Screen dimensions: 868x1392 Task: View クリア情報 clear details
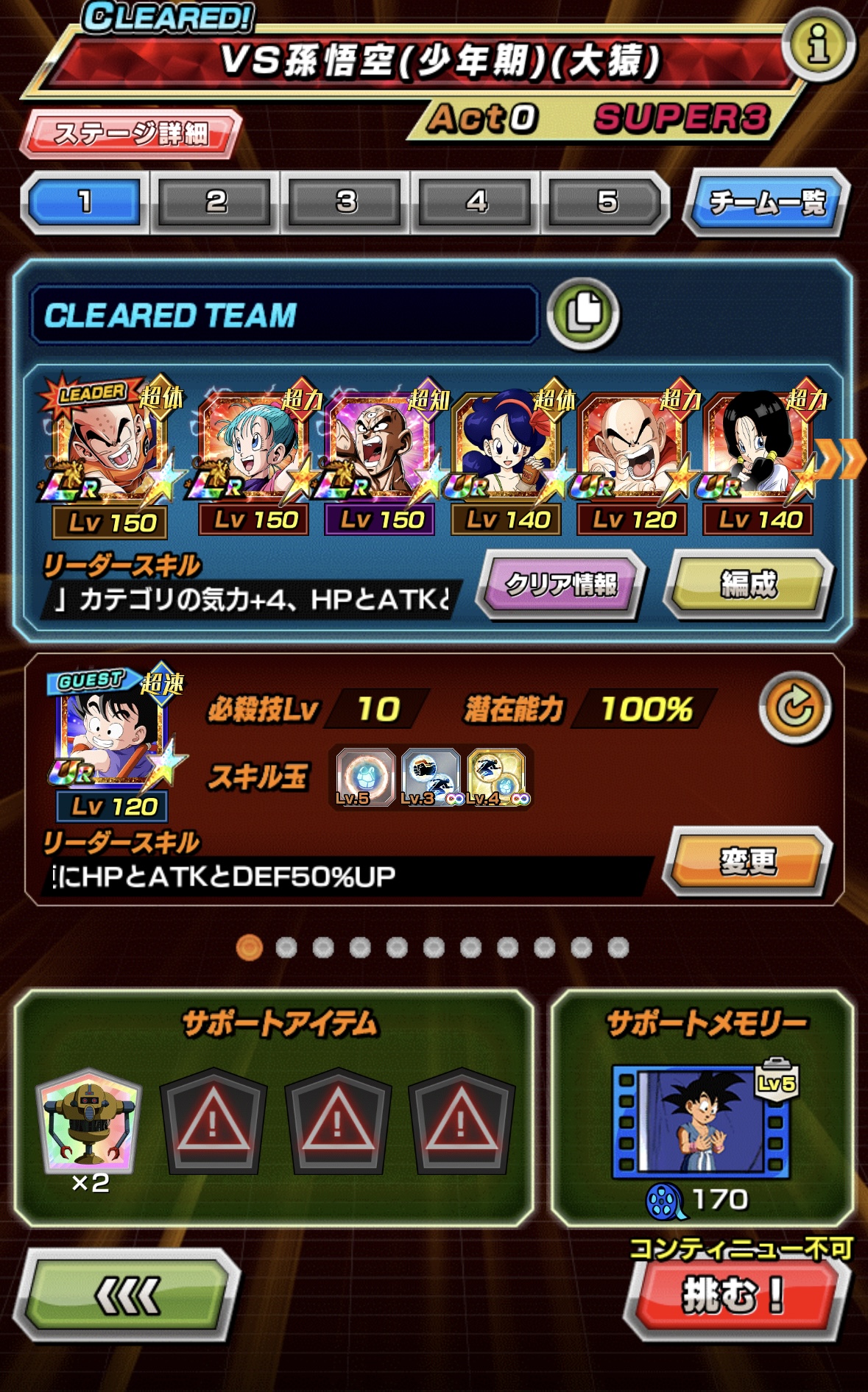pos(561,584)
